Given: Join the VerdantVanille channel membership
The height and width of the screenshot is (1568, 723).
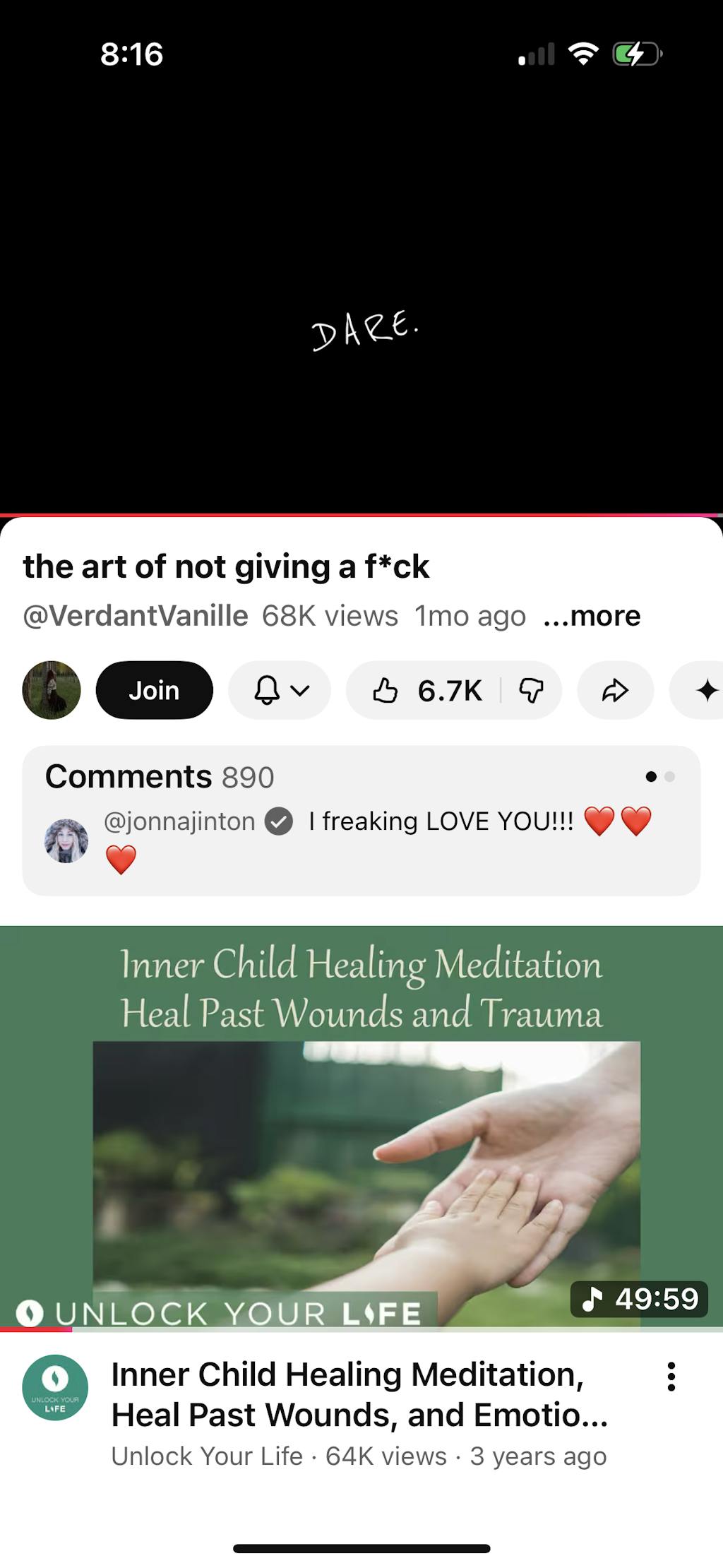Looking at the screenshot, I should [x=154, y=690].
